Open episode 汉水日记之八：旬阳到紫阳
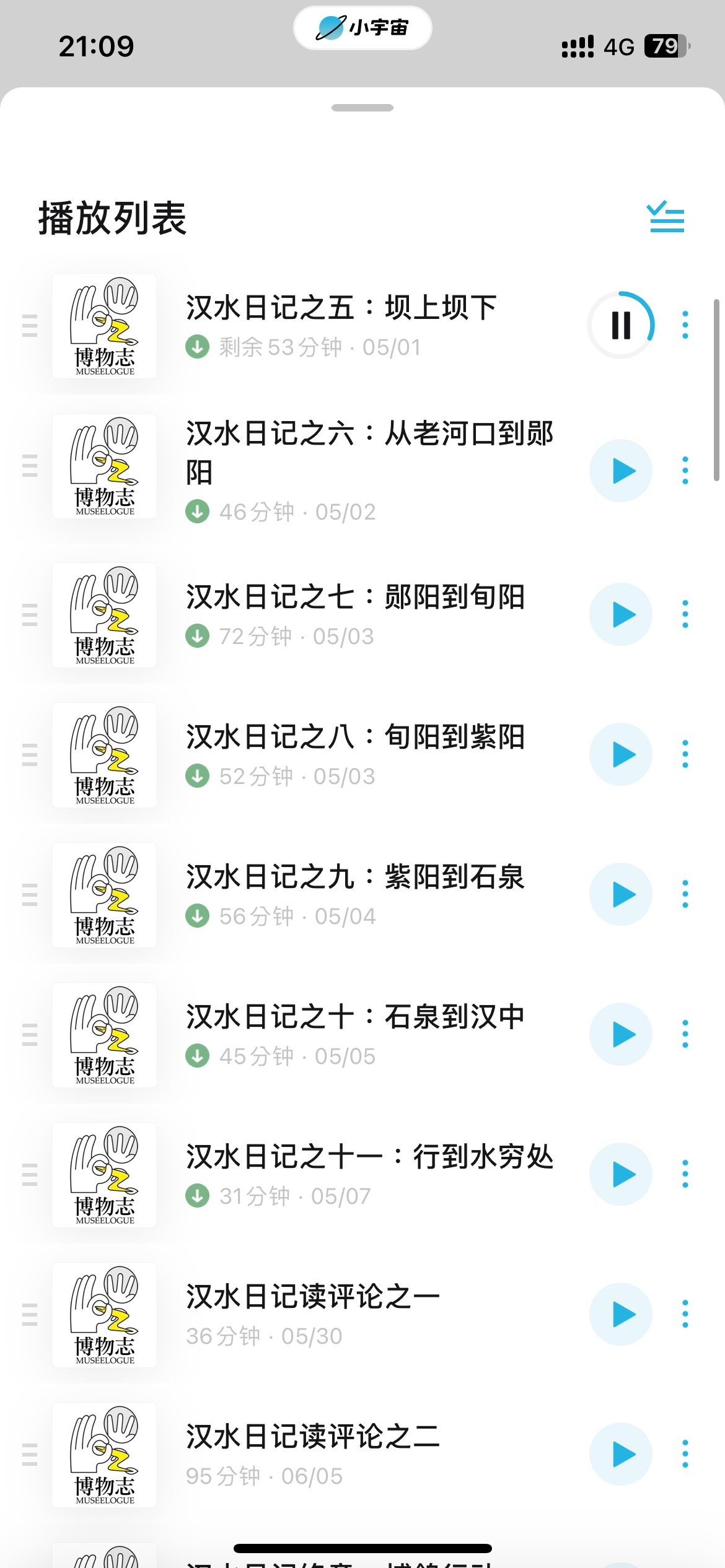Image resolution: width=725 pixels, height=1568 pixels. 355,738
